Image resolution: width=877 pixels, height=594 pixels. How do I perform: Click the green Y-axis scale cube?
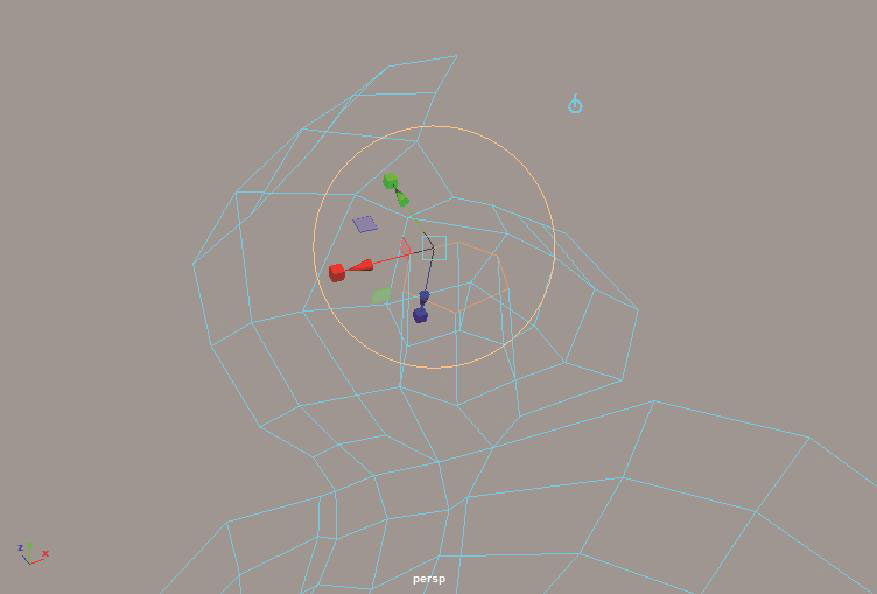point(391,181)
